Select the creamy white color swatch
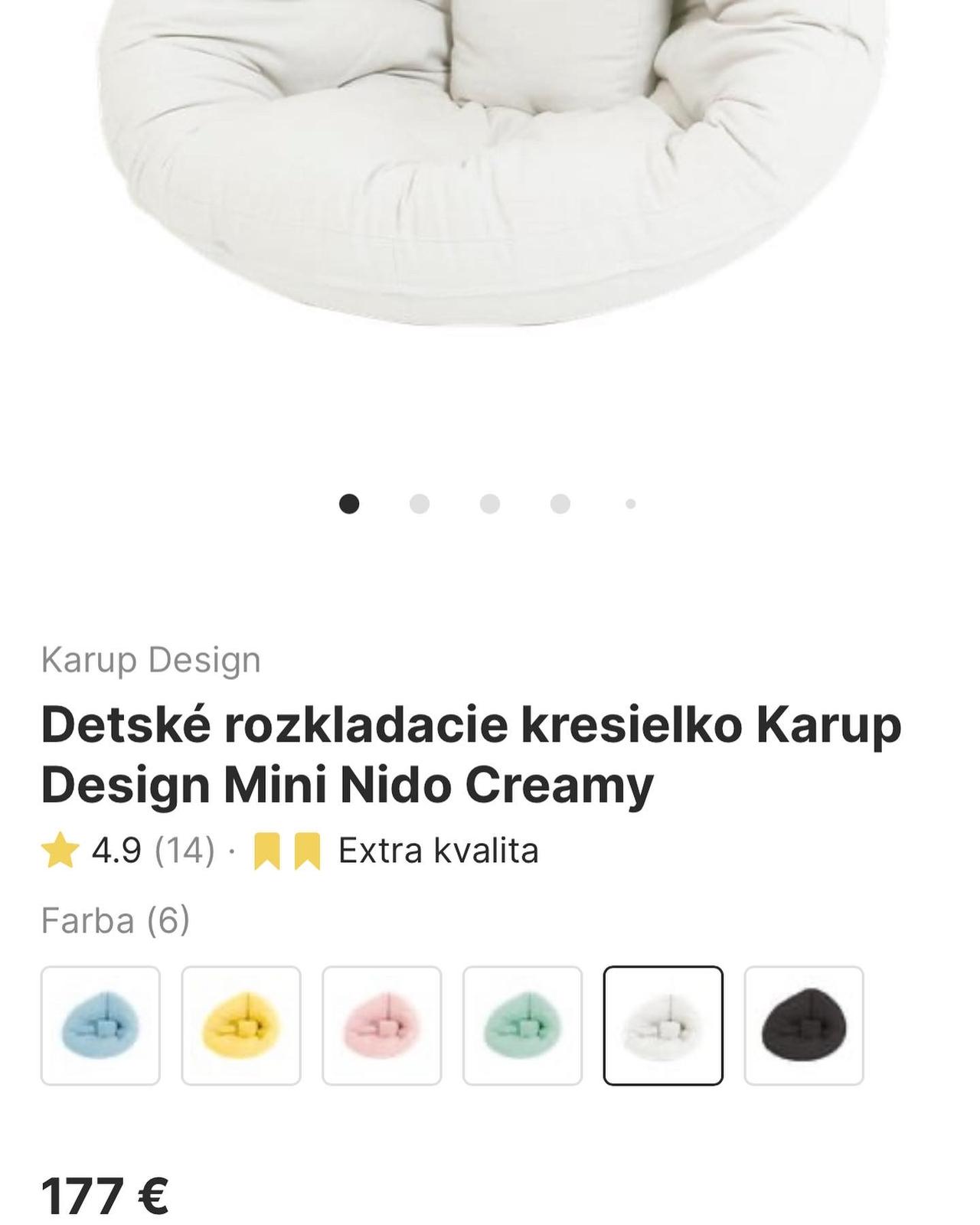Image resolution: width=980 pixels, height=1225 pixels. click(x=663, y=1025)
